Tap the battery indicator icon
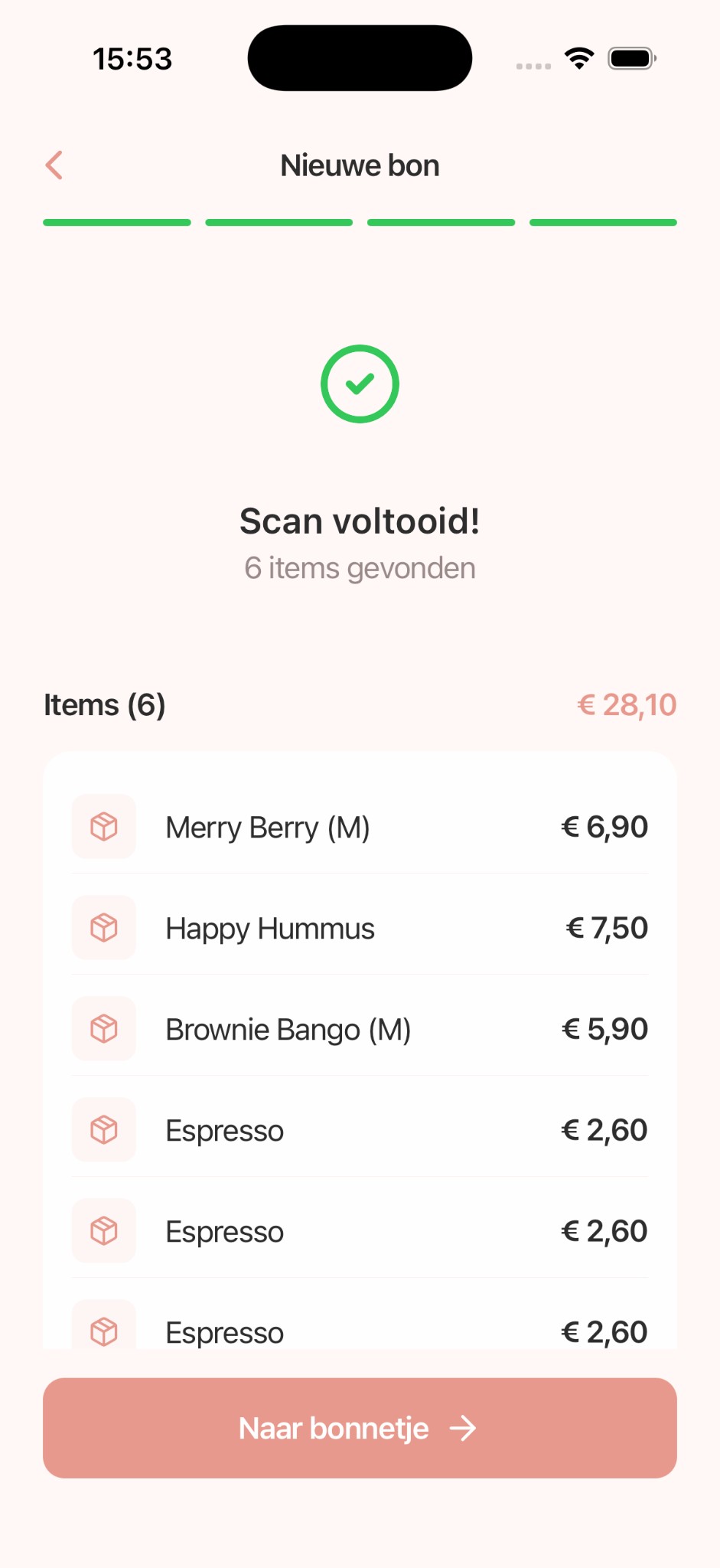This screenshot has height=1568, width=720. (x=630, y=57)
